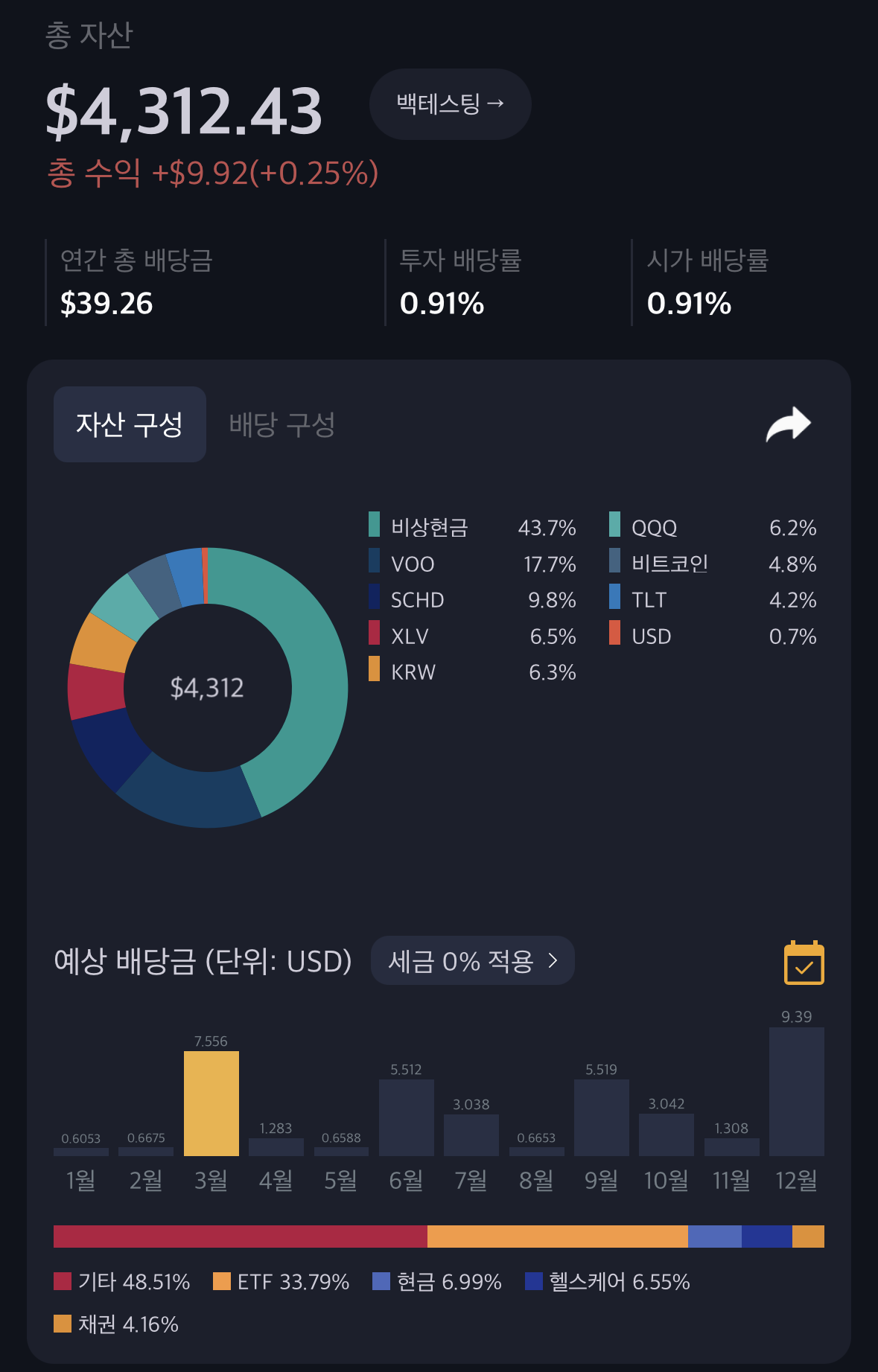Click the 비상현금 teal legend marker

374,526
